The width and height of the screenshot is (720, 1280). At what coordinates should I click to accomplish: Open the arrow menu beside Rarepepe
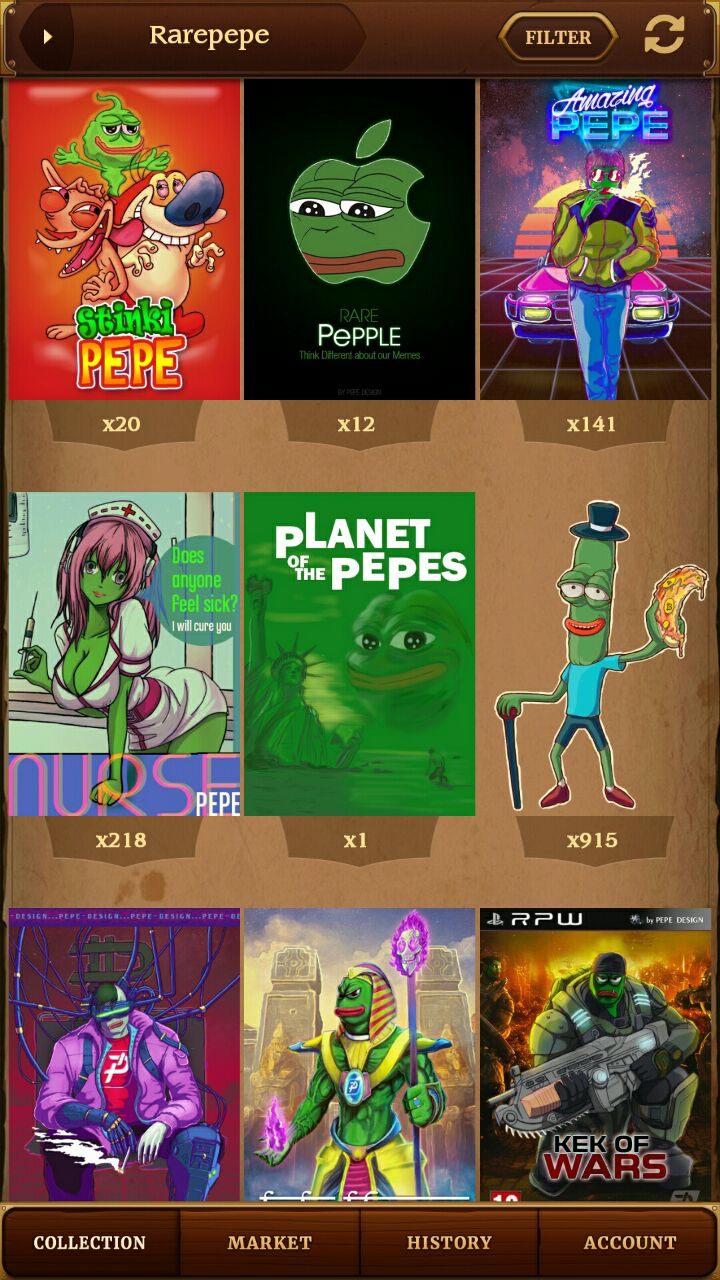coord(47,37)
